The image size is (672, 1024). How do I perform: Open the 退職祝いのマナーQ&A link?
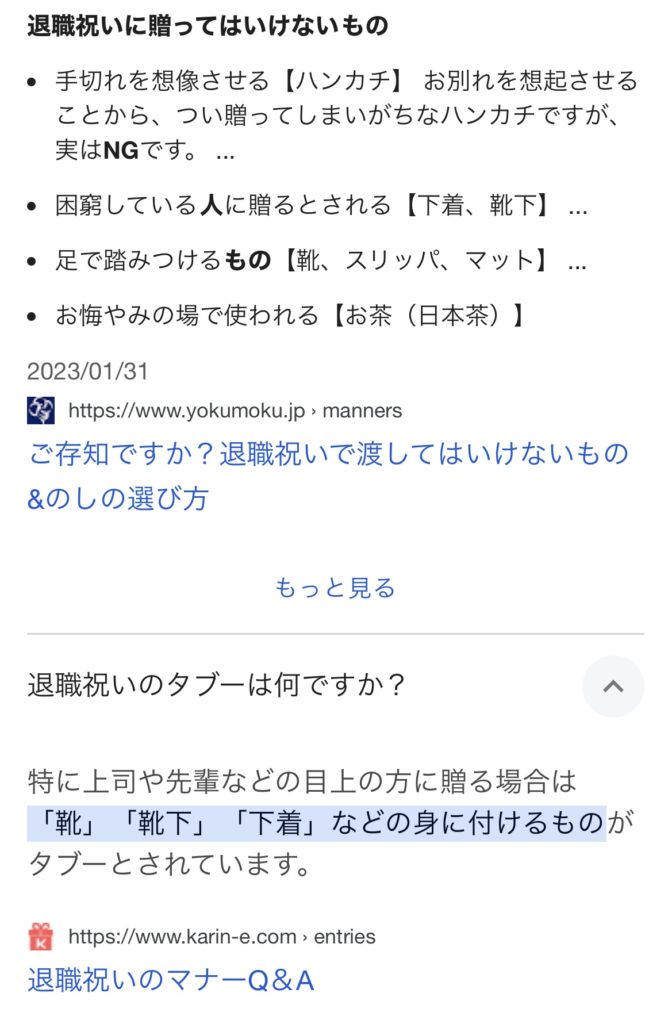[171, 979]
